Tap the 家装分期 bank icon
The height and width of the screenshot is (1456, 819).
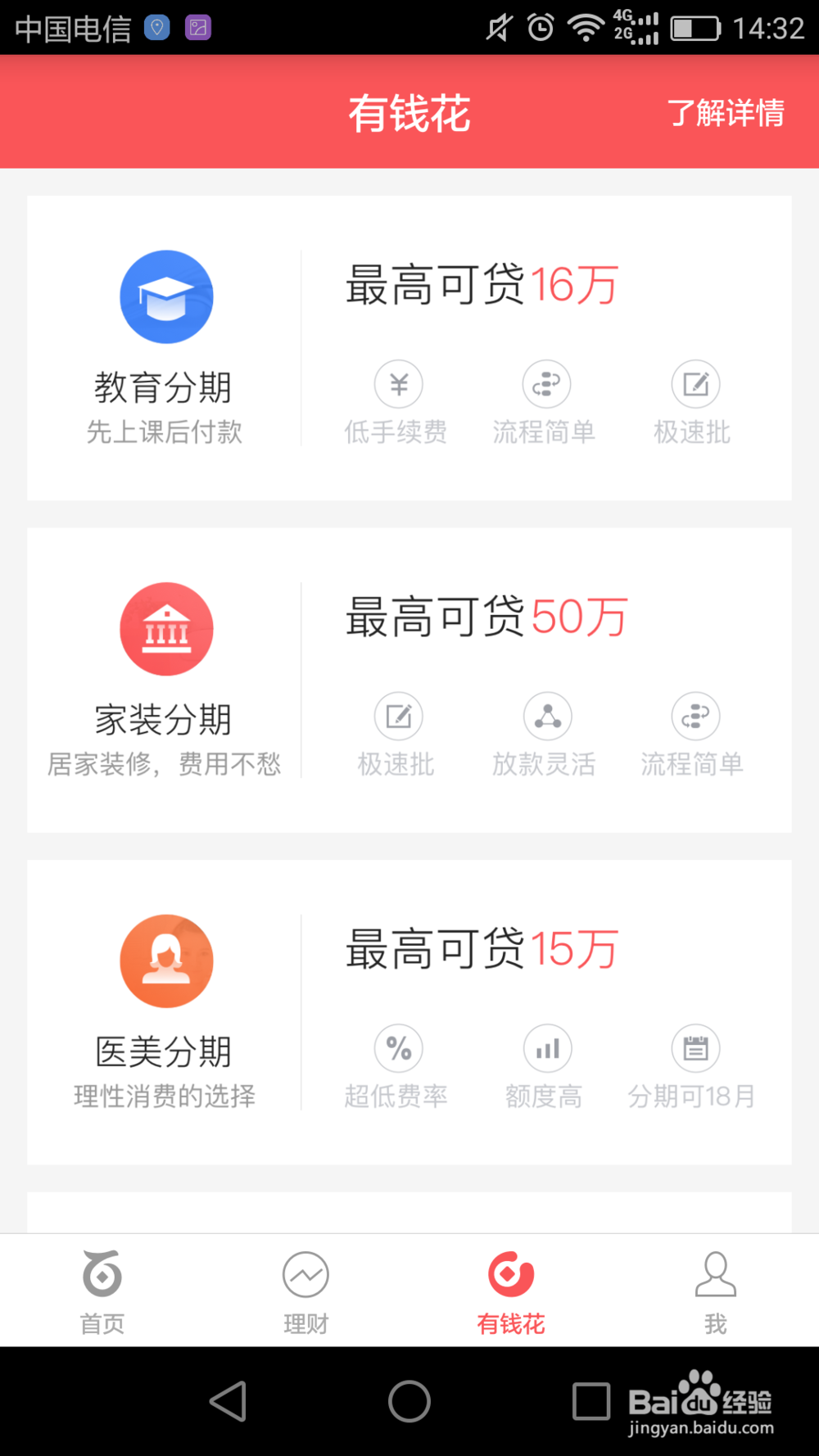click(x=166, y=629)
